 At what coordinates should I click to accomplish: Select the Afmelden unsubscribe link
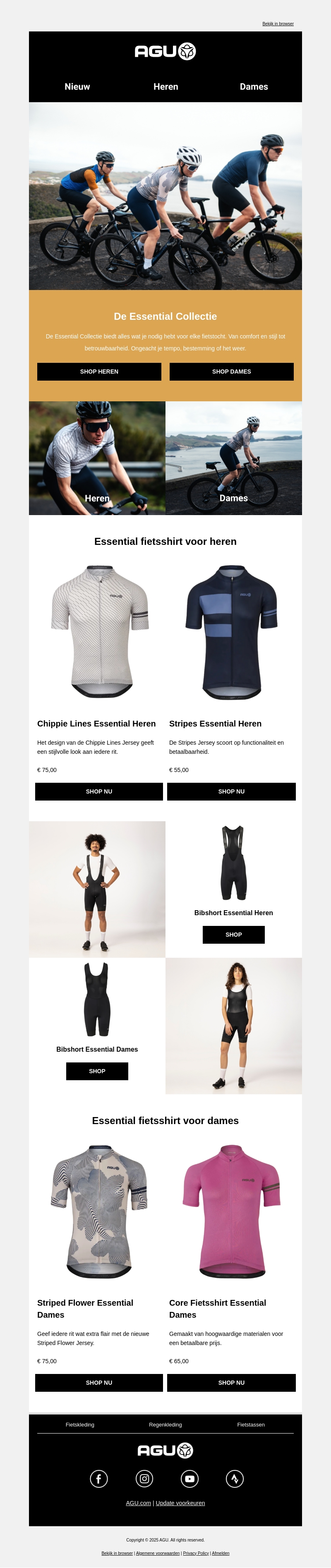point(220,1553)
